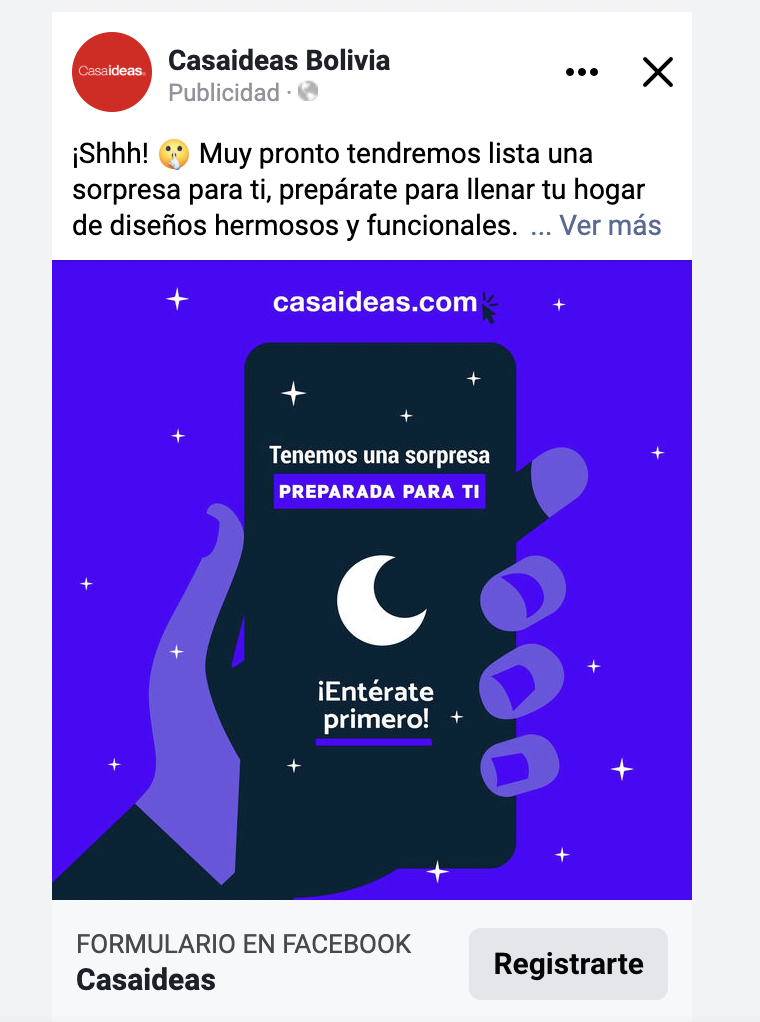Dismiss the Casaideas Bolivia ad
Image resolution: width=760 pixels, height=1022 pixels.
coord(657,72)
